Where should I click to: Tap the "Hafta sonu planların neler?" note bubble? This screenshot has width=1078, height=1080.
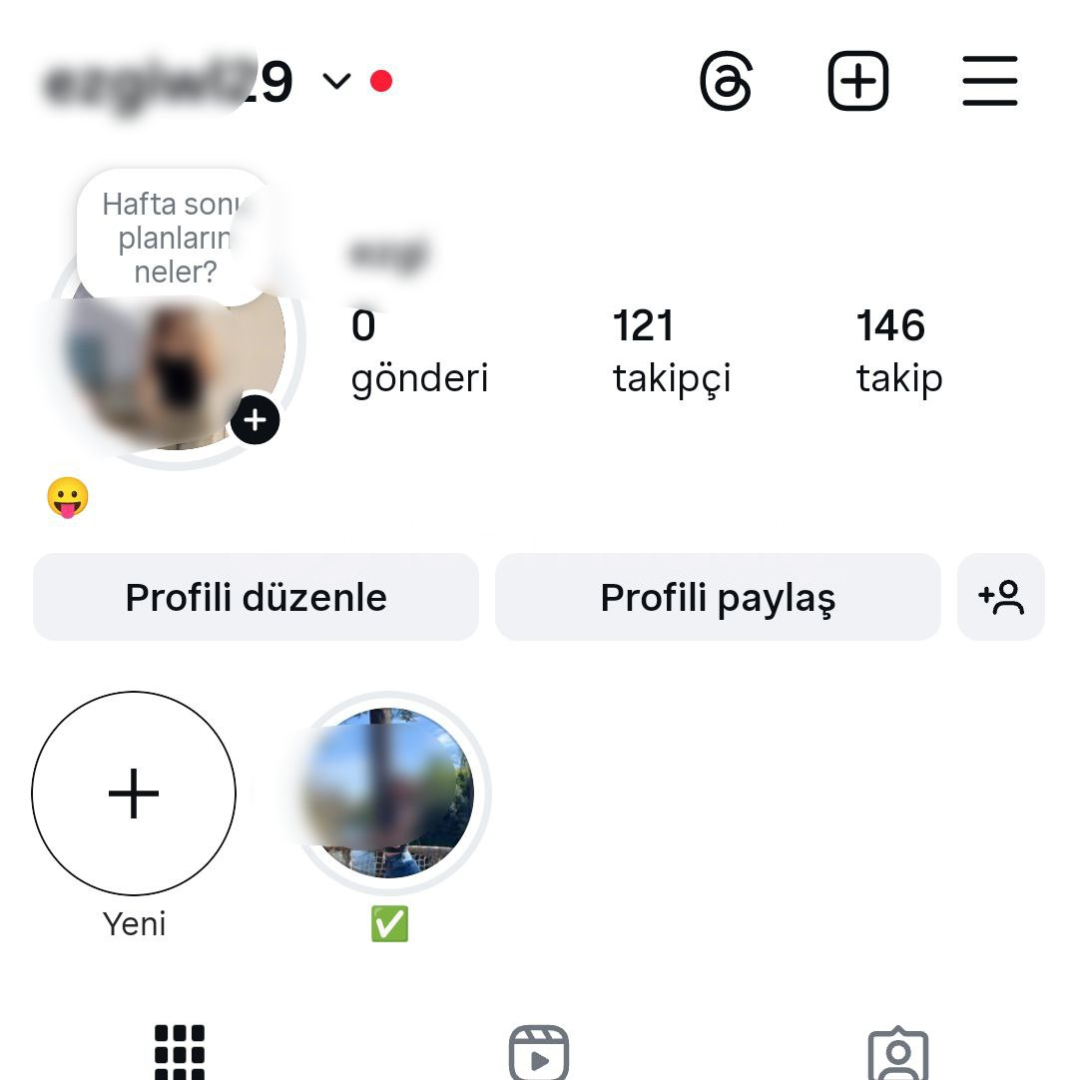(x=170, y=237)
